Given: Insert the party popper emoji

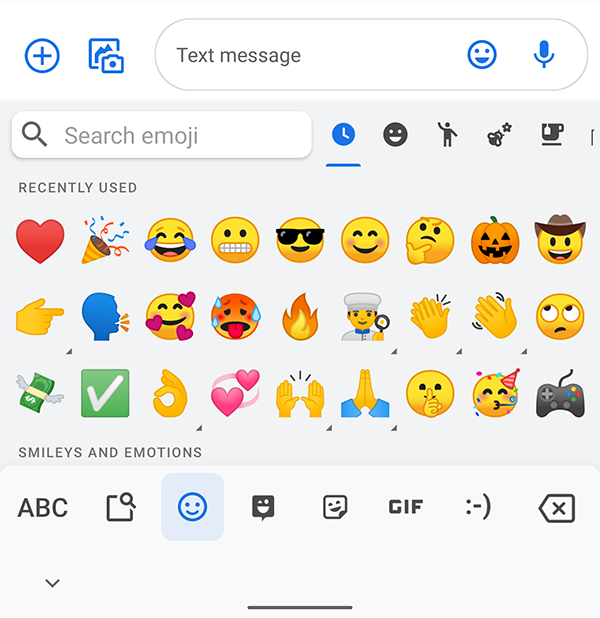Looking at the screenshot, I should click(105, 241).
